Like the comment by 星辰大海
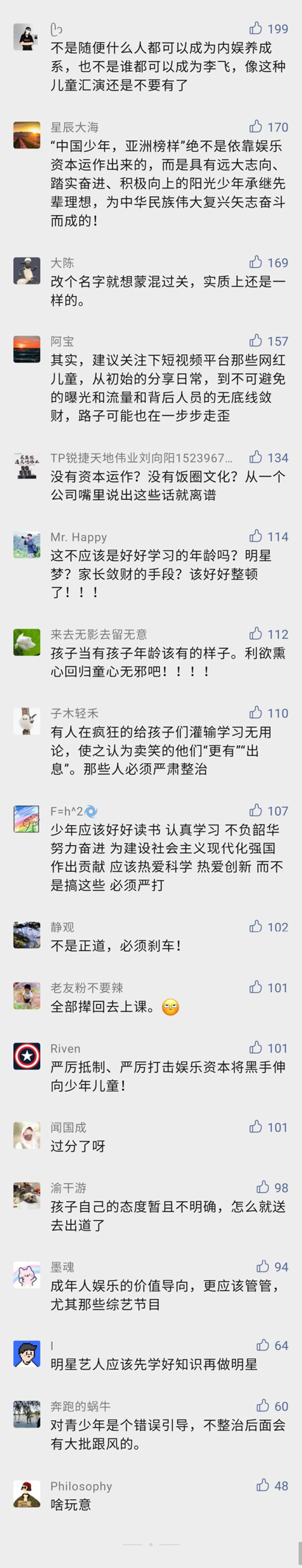302x1568 pixels. coord(256,127)
